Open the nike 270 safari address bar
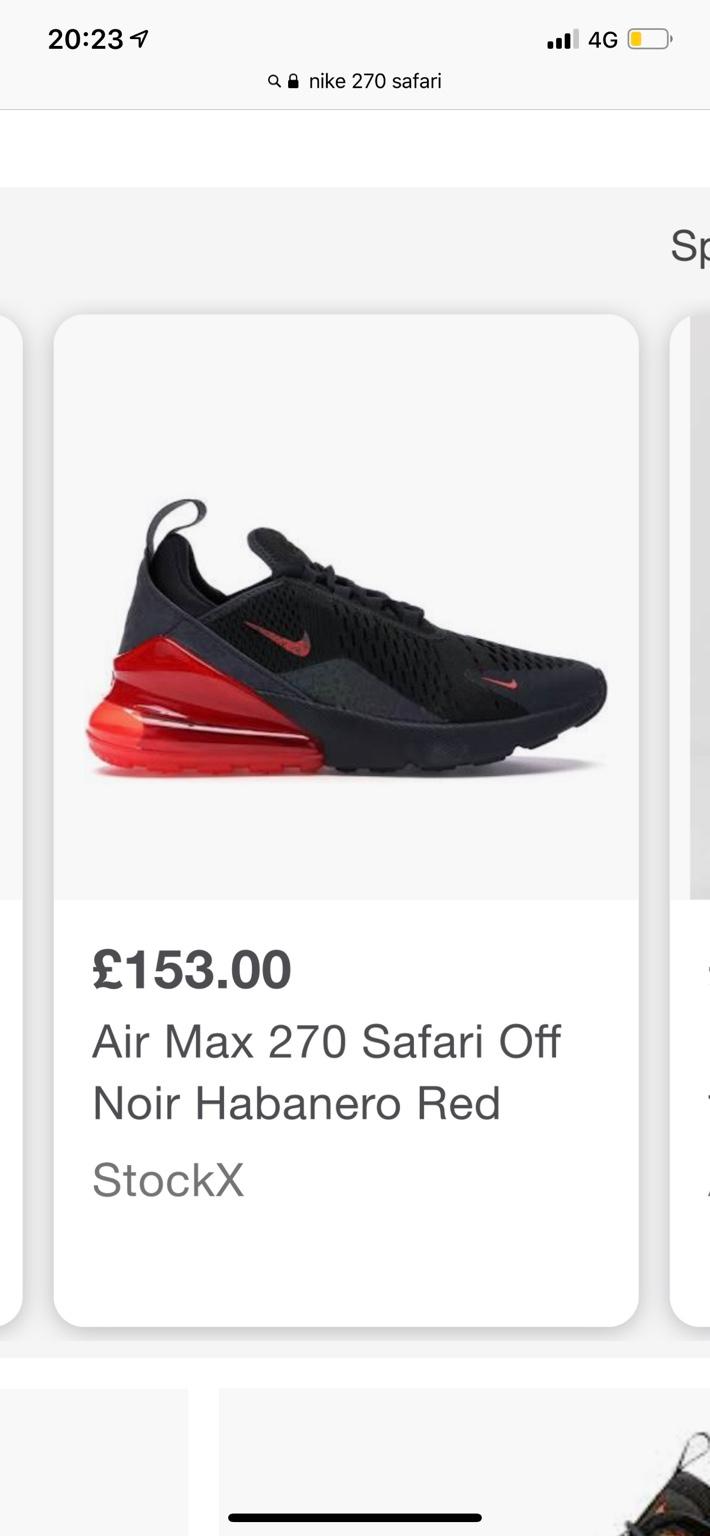The width and height of the screenshot is (710, 1536). click(x=355, y=81)
